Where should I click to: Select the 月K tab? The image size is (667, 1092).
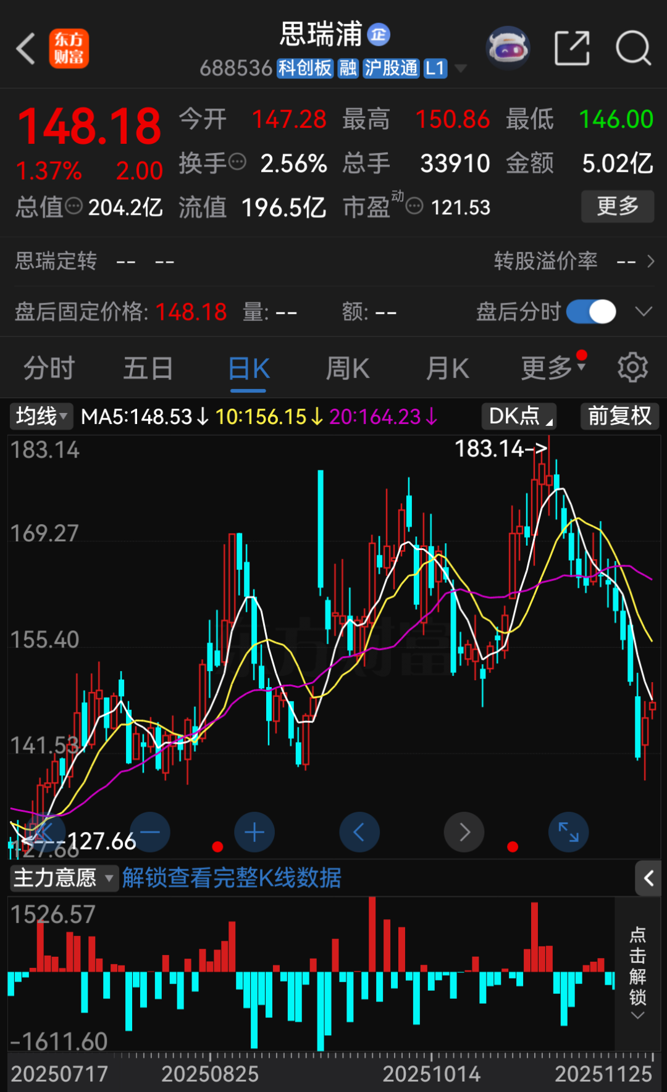tap(447, 368)
